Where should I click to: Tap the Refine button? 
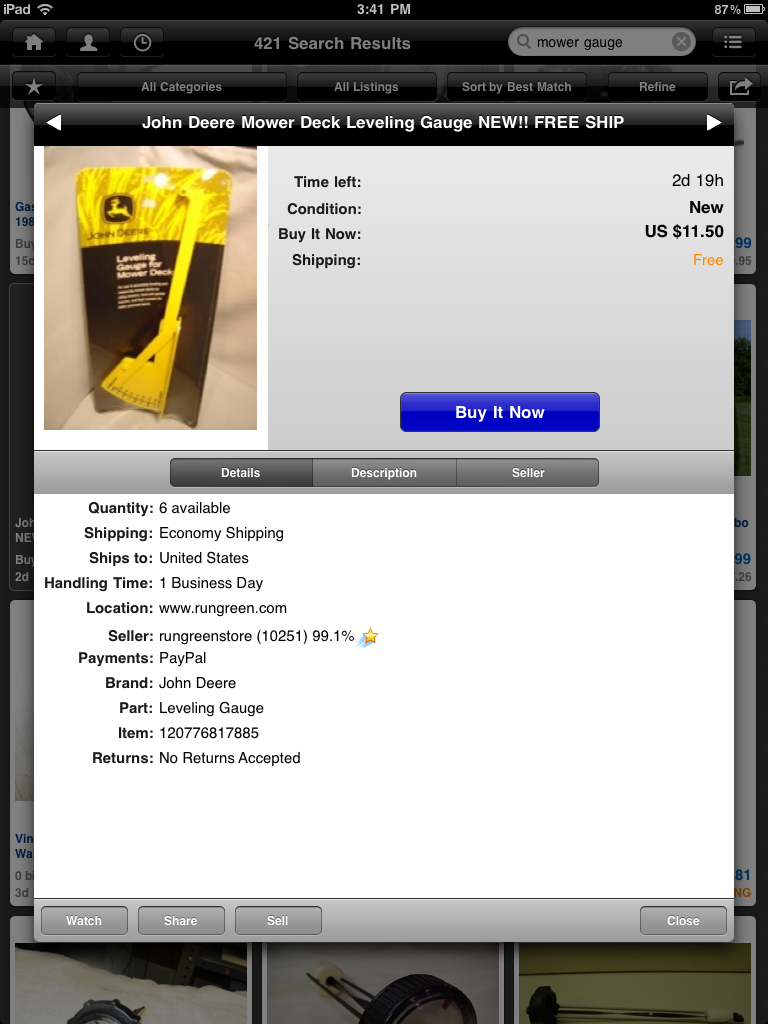coord(657,87)
